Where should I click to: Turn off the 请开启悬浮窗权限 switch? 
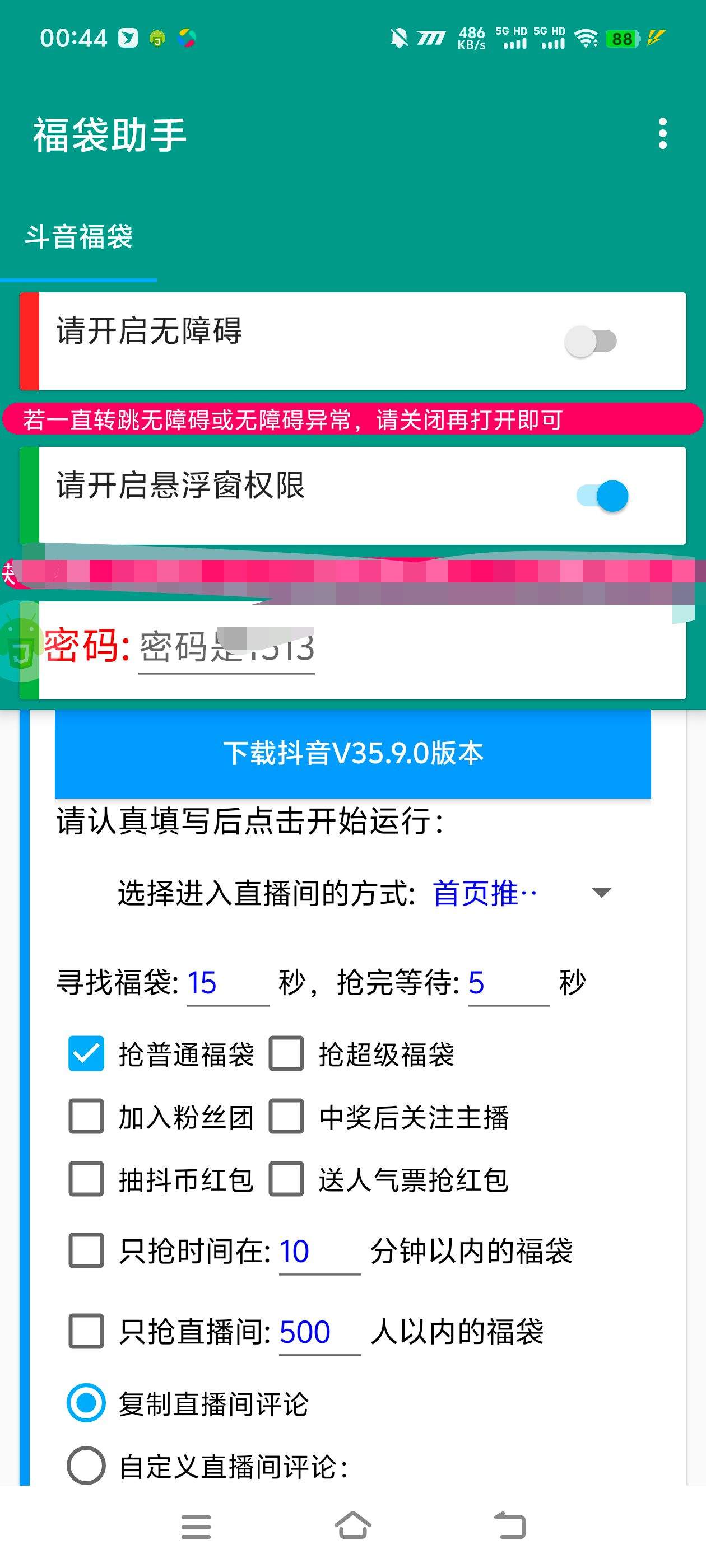pyautogui.click(x=602, y=496)
